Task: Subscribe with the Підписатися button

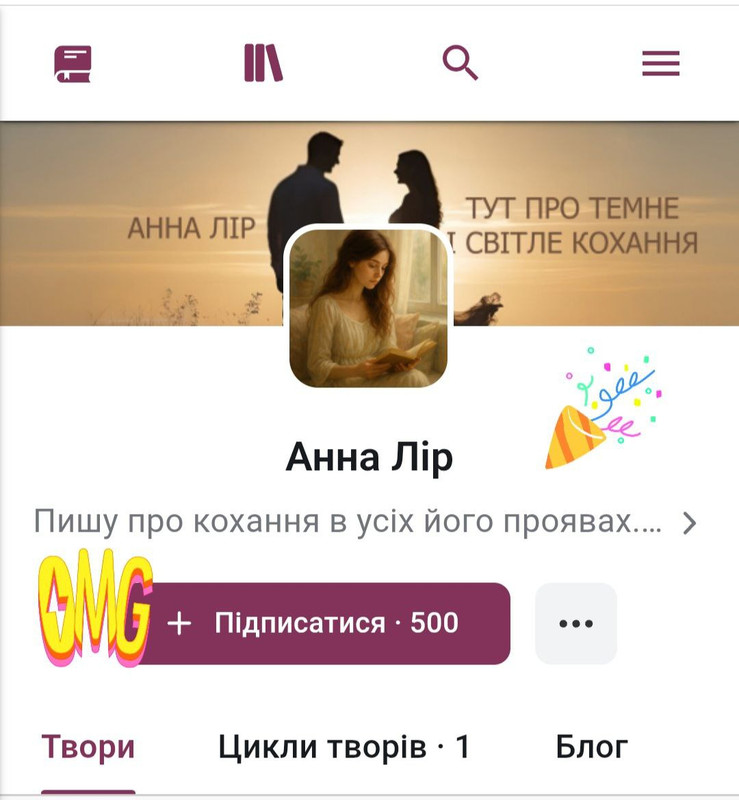Action: [x=325, y=624]
